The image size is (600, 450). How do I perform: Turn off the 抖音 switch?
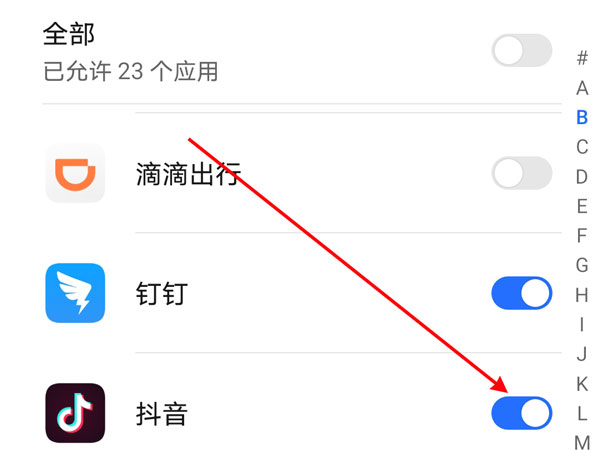(521, 412)
